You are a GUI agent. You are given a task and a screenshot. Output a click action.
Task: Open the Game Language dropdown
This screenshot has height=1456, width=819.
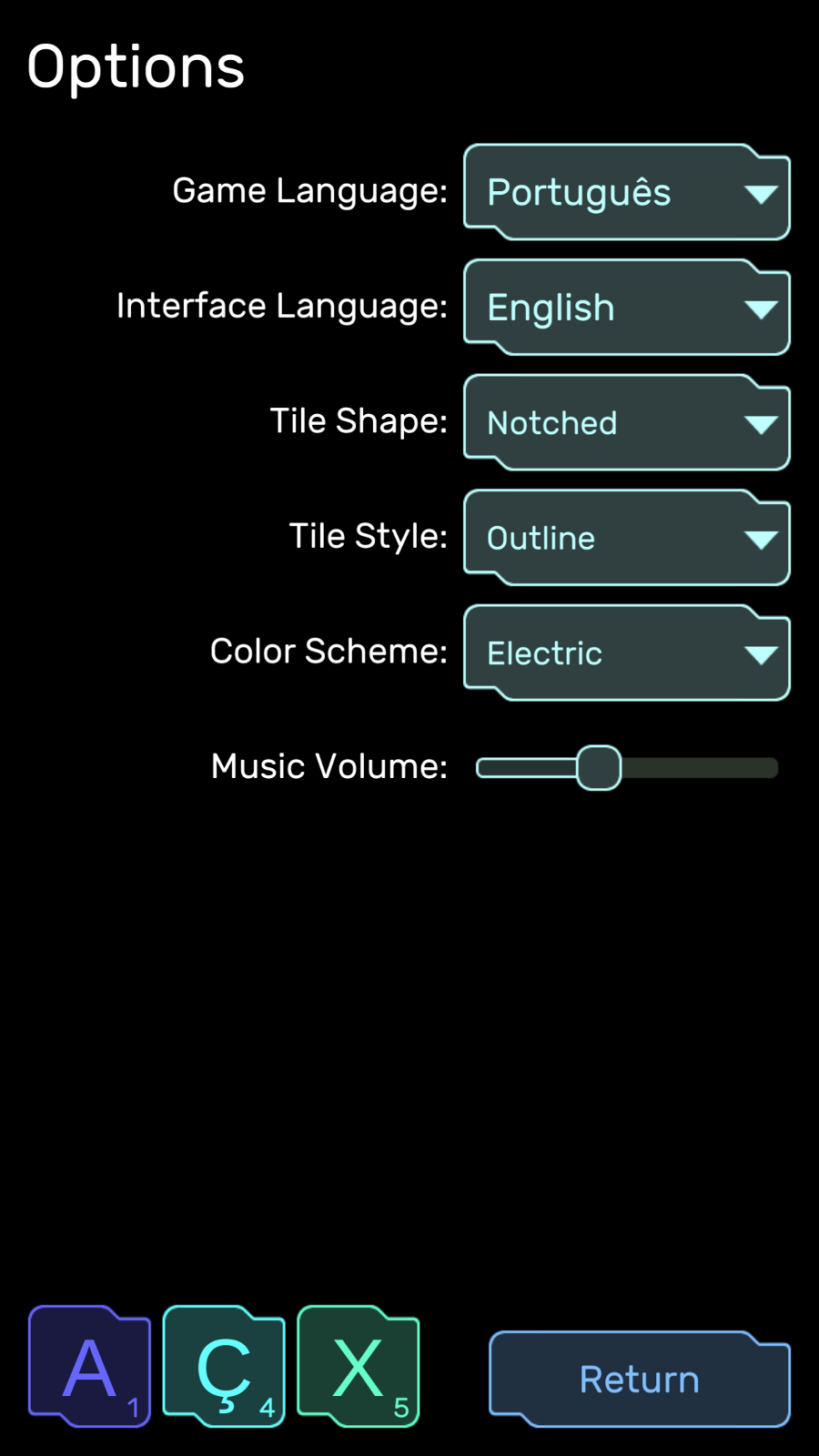coord(626,193)
